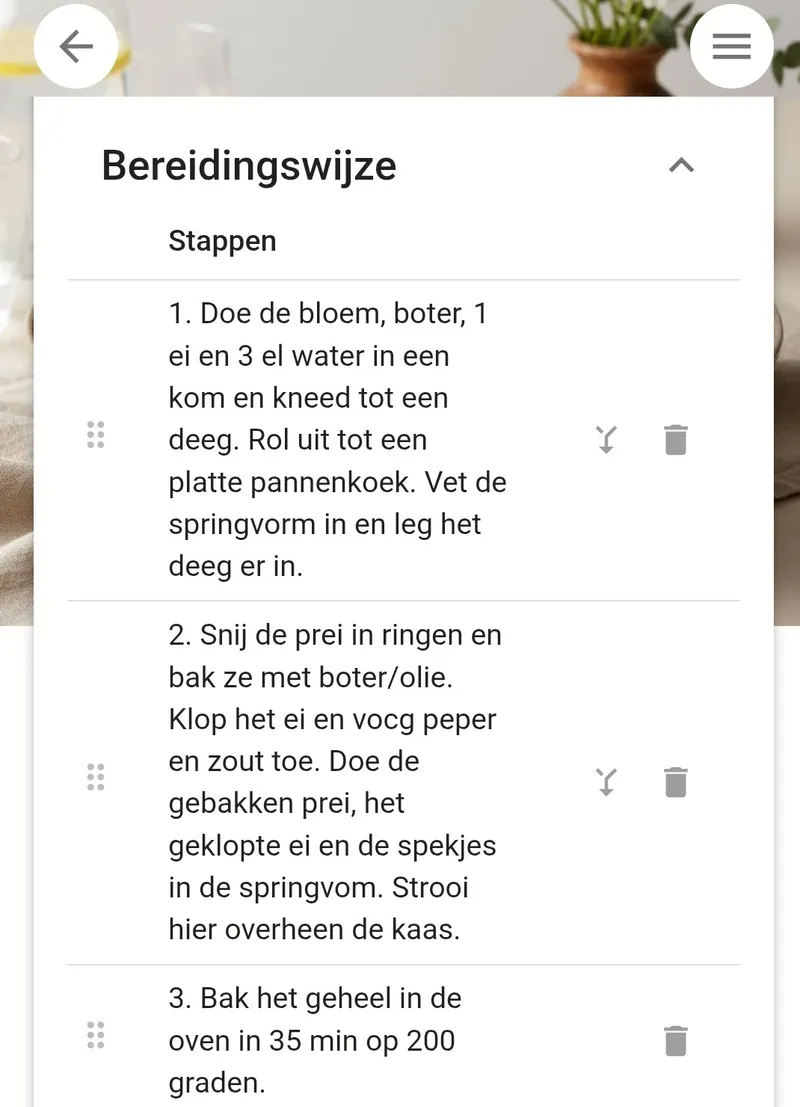
Task: Grab the drag handle next to step 1
Action: (96, 436)
